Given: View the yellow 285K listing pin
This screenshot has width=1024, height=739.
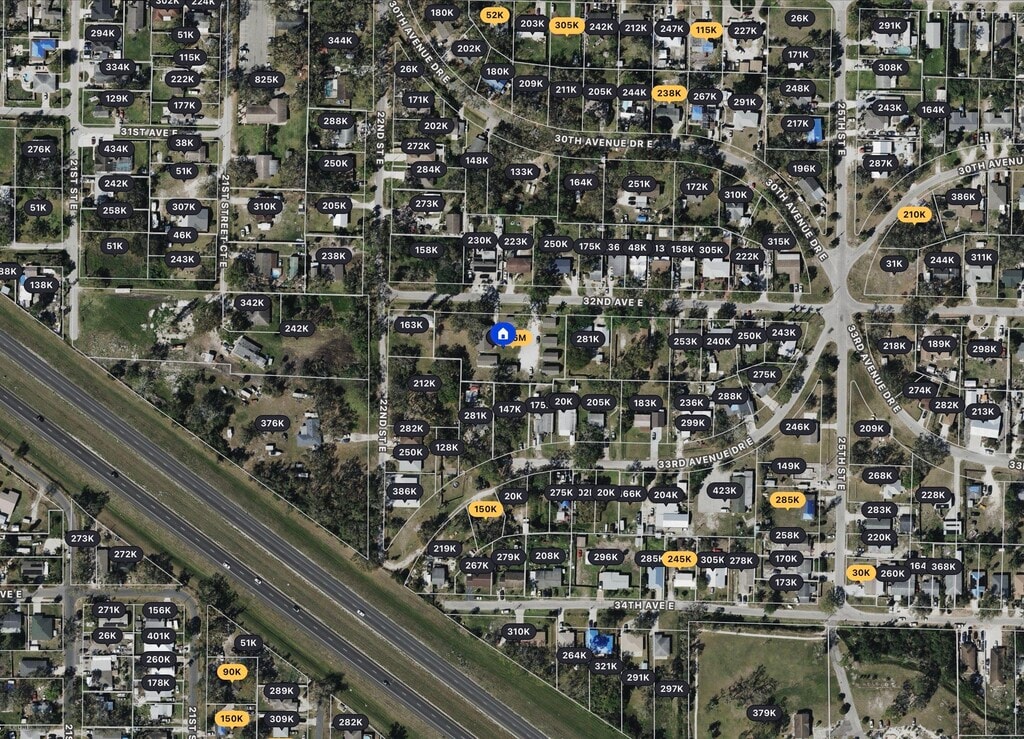Looking at the screenshot, I should [788, 500].
